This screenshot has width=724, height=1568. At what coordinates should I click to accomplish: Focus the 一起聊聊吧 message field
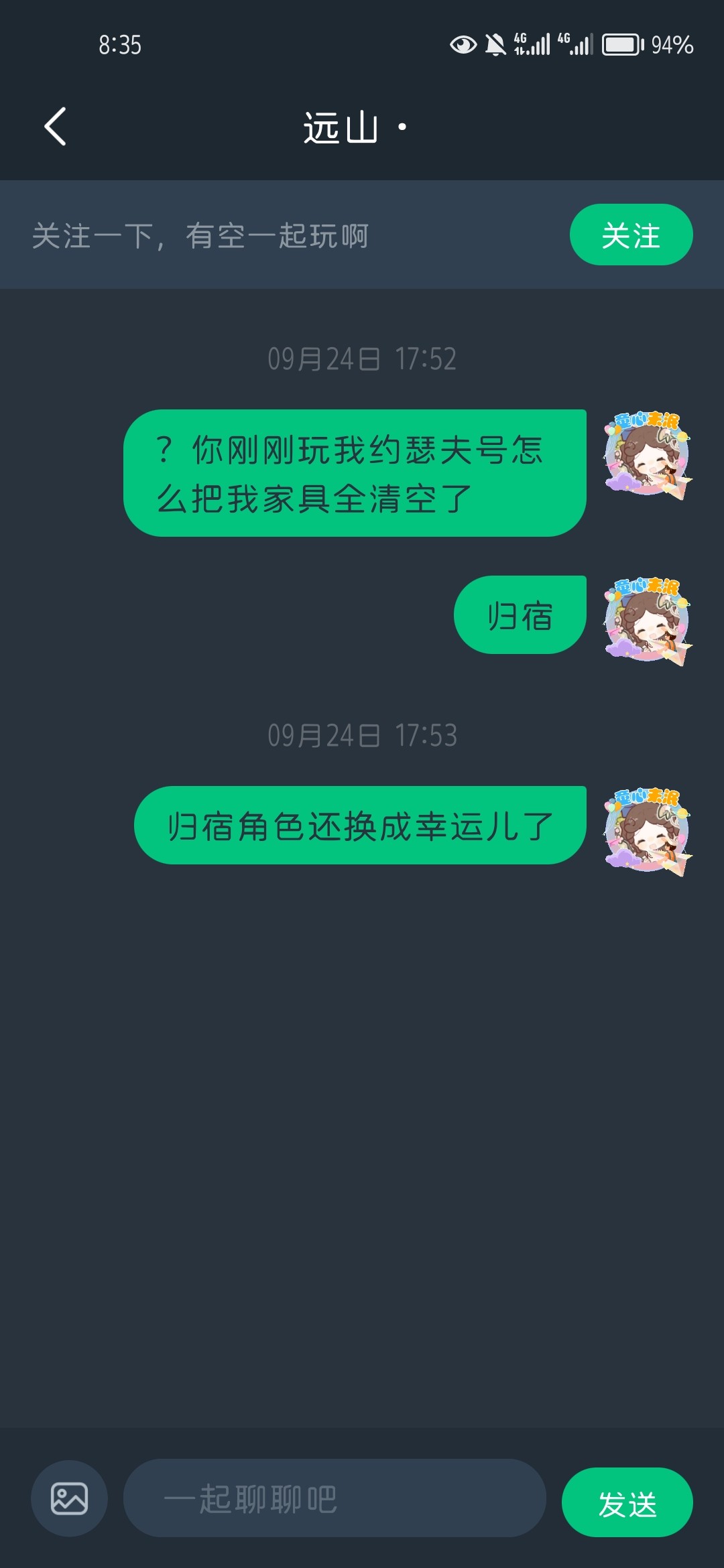tap(334, 1498)
